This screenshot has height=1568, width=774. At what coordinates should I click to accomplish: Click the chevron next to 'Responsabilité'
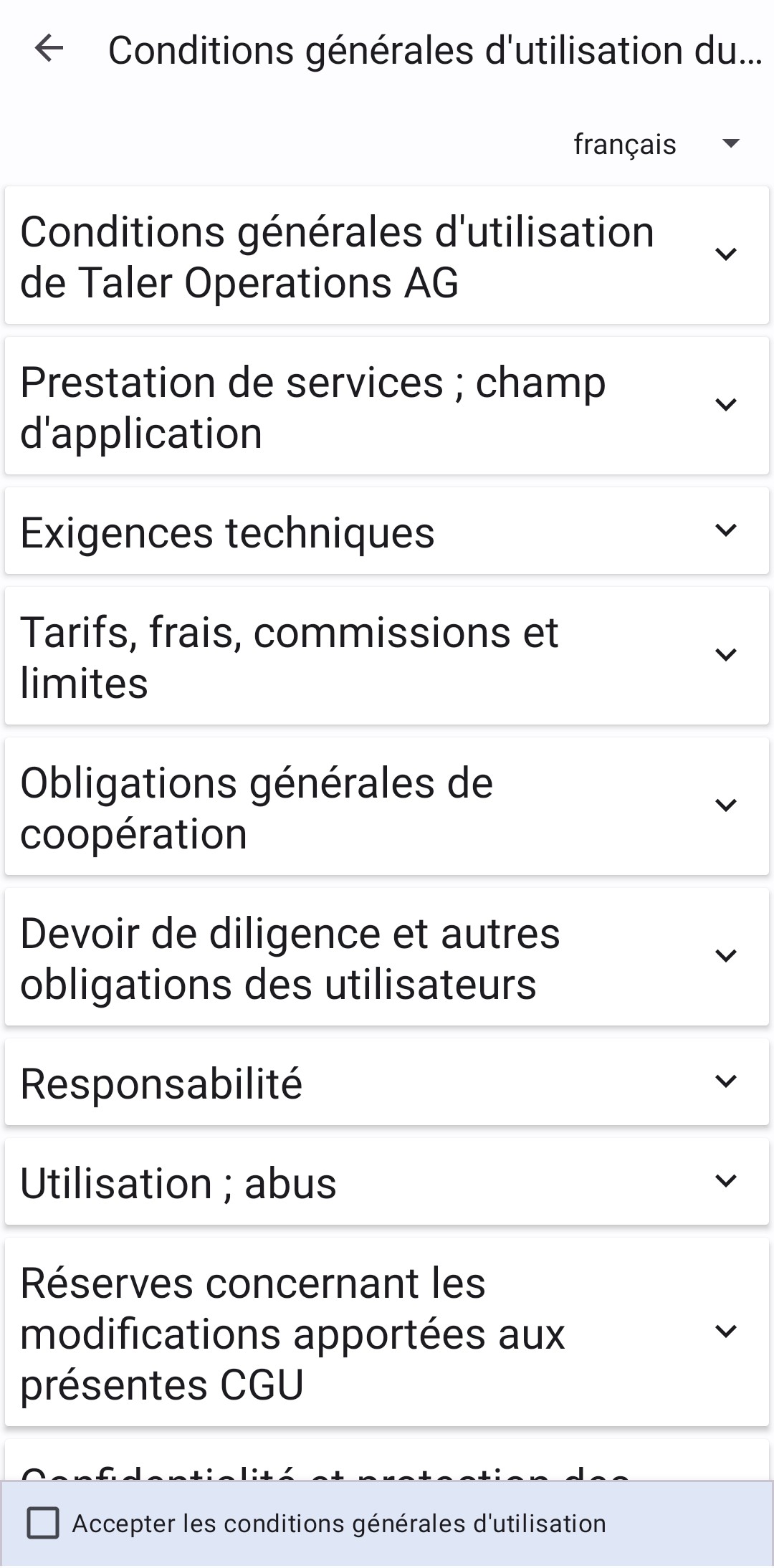pos(727,1082)
